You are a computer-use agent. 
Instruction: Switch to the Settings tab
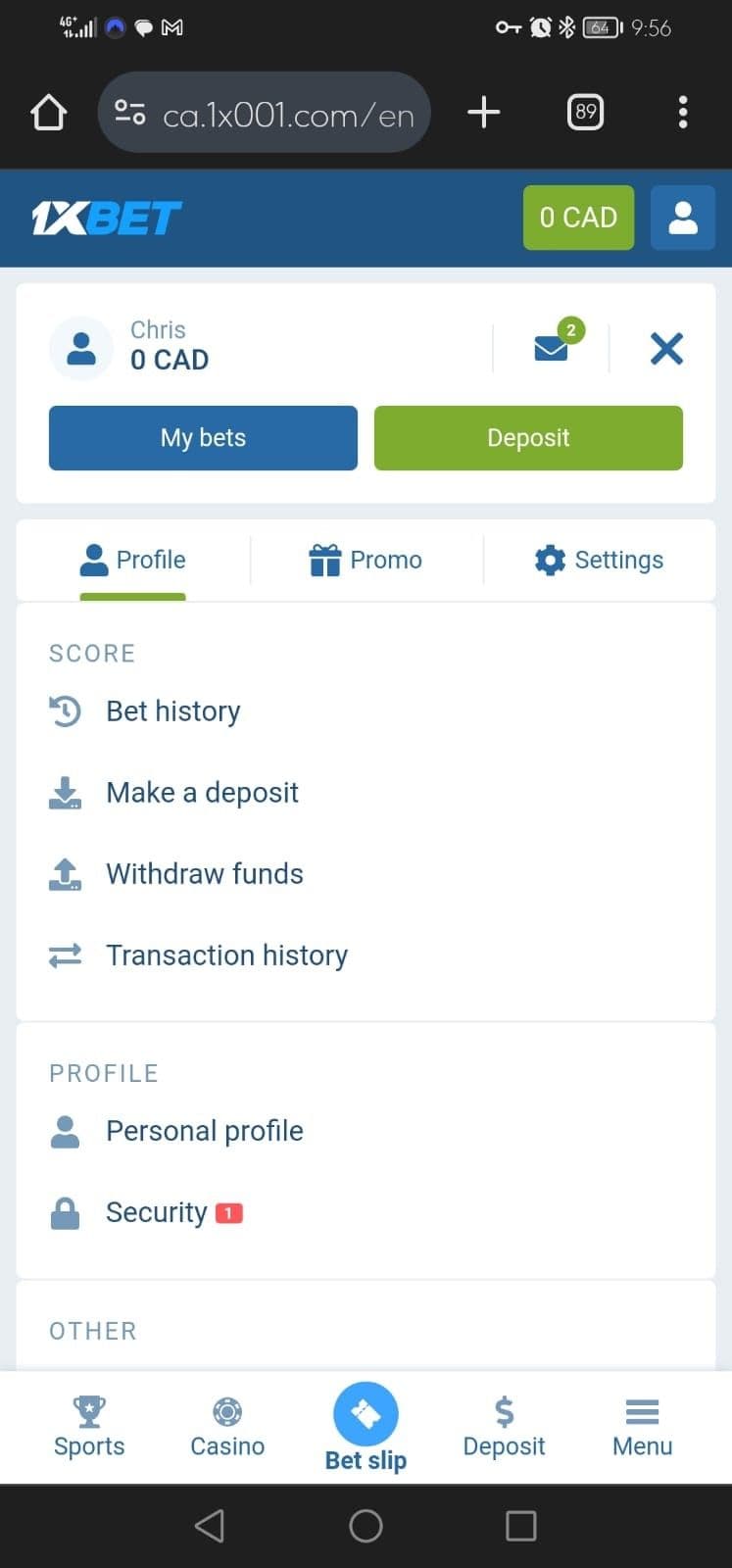tap(599, 560)
